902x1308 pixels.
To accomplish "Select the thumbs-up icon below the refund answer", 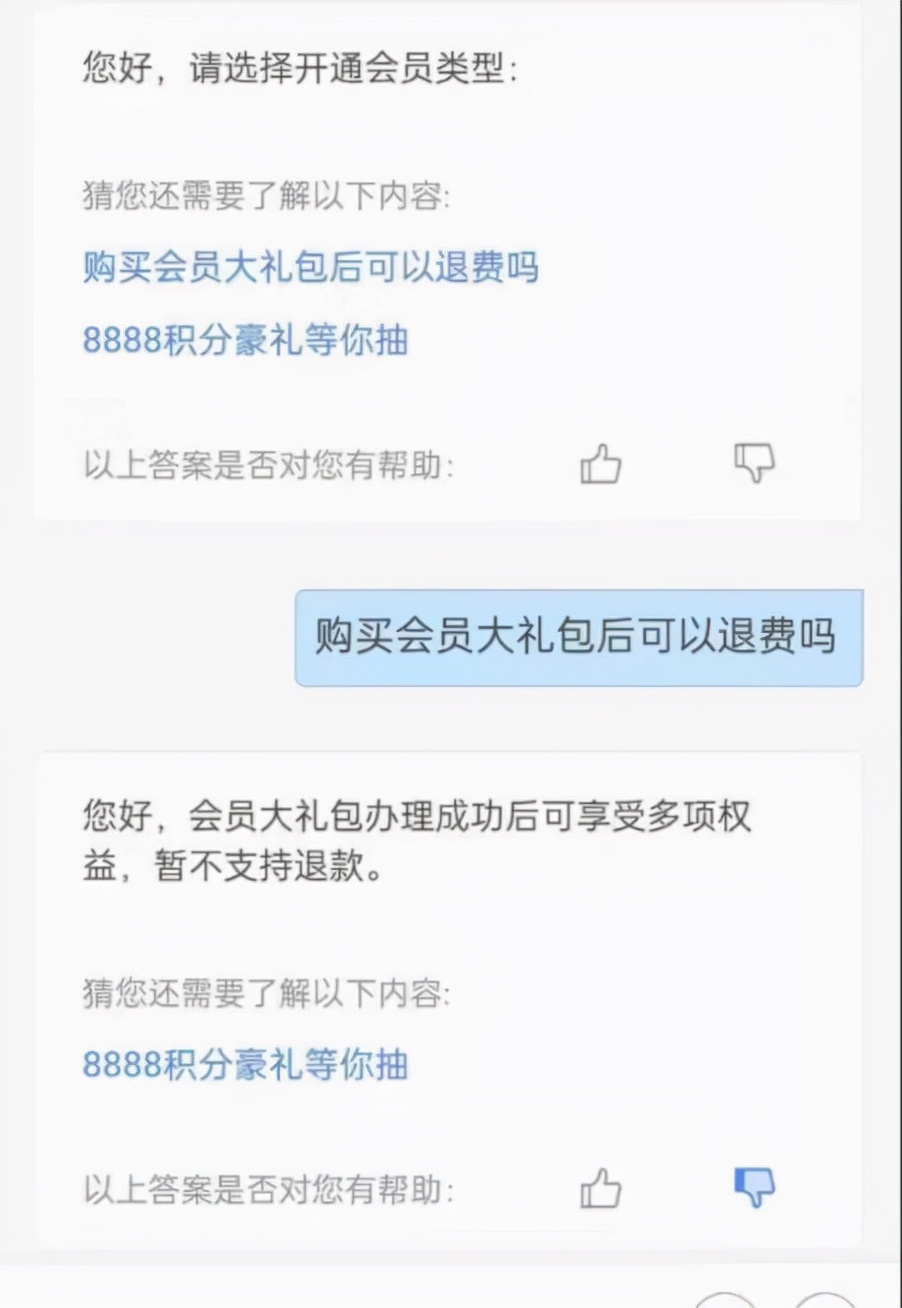I will pyautogui.click(x=600, y=1188).
